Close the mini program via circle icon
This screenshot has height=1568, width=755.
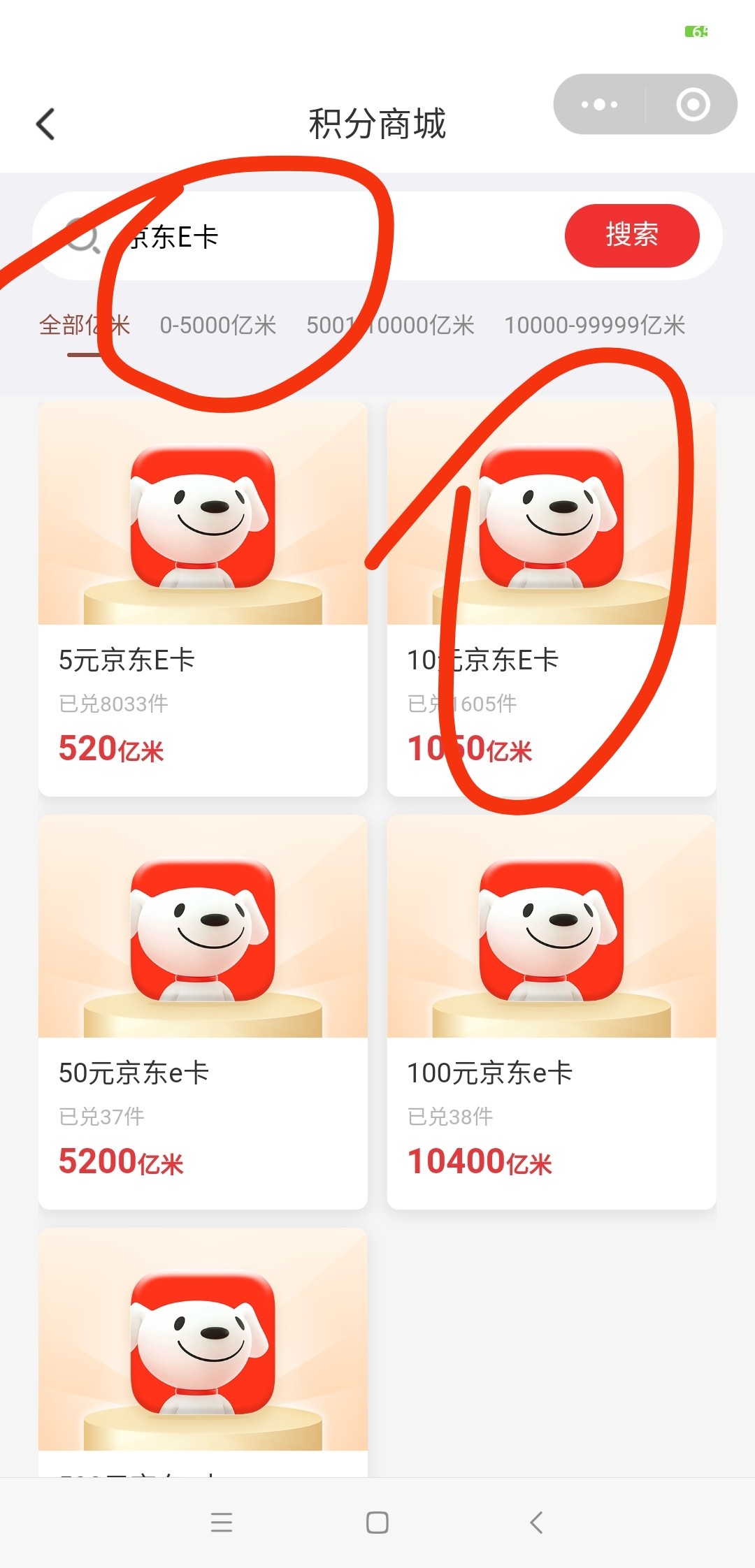tap(693, 105)
